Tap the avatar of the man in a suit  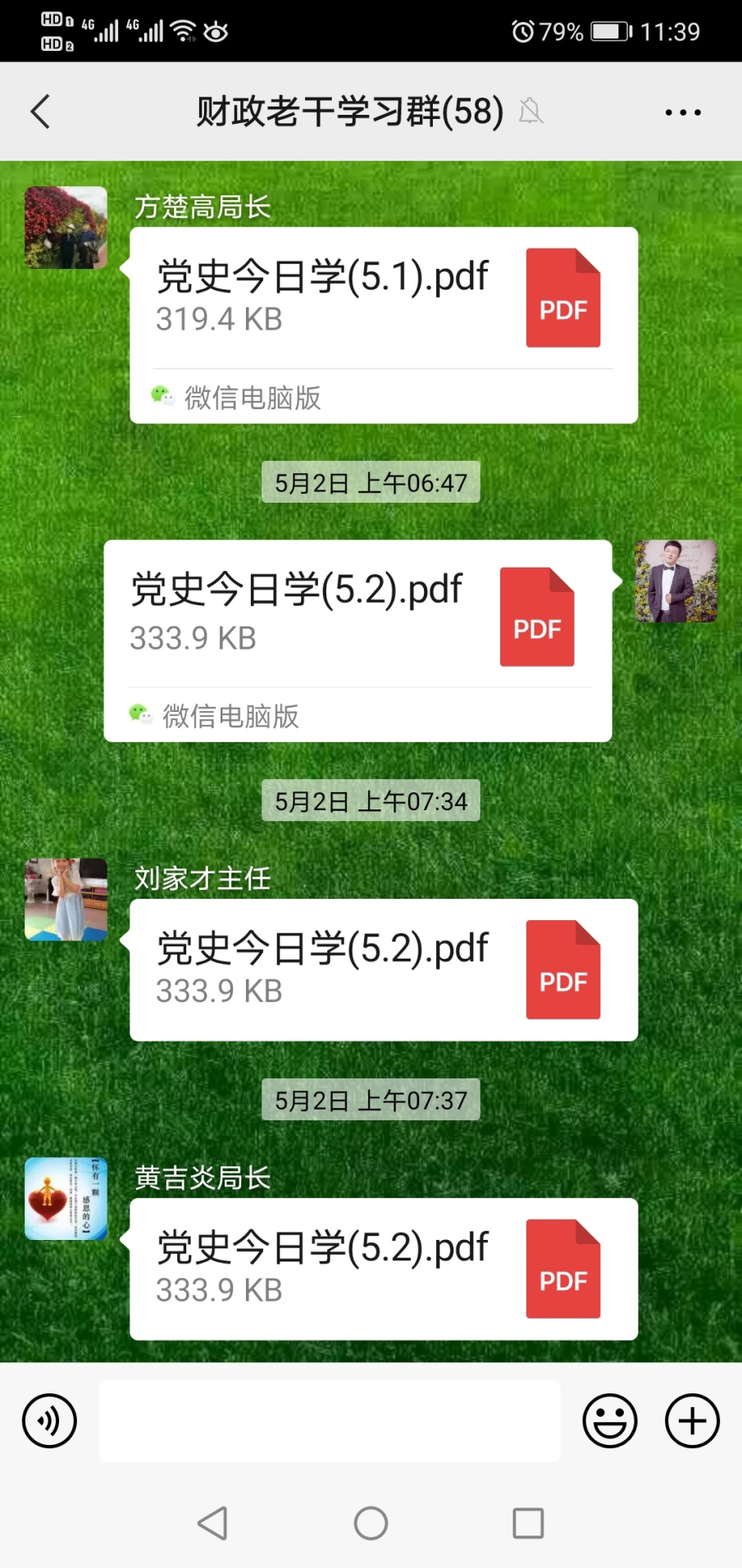(x=676, y=581)
